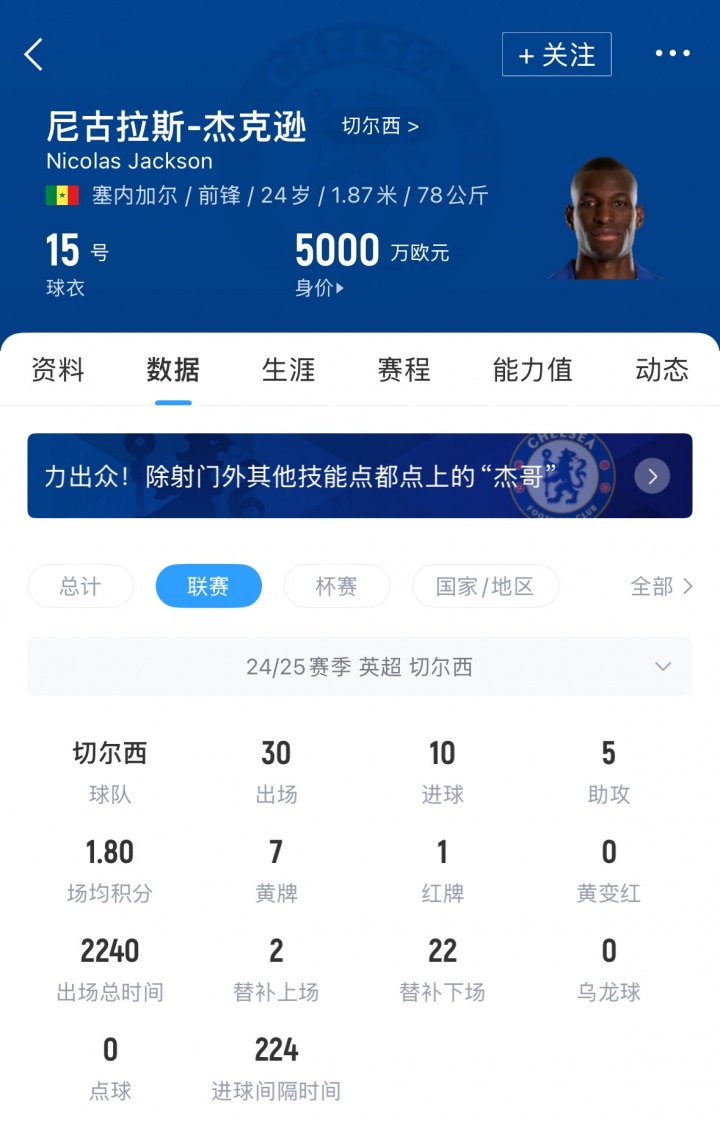
Task: Switch to the 资料 tab
Action: pyautogui.click(x=58, y=370)
